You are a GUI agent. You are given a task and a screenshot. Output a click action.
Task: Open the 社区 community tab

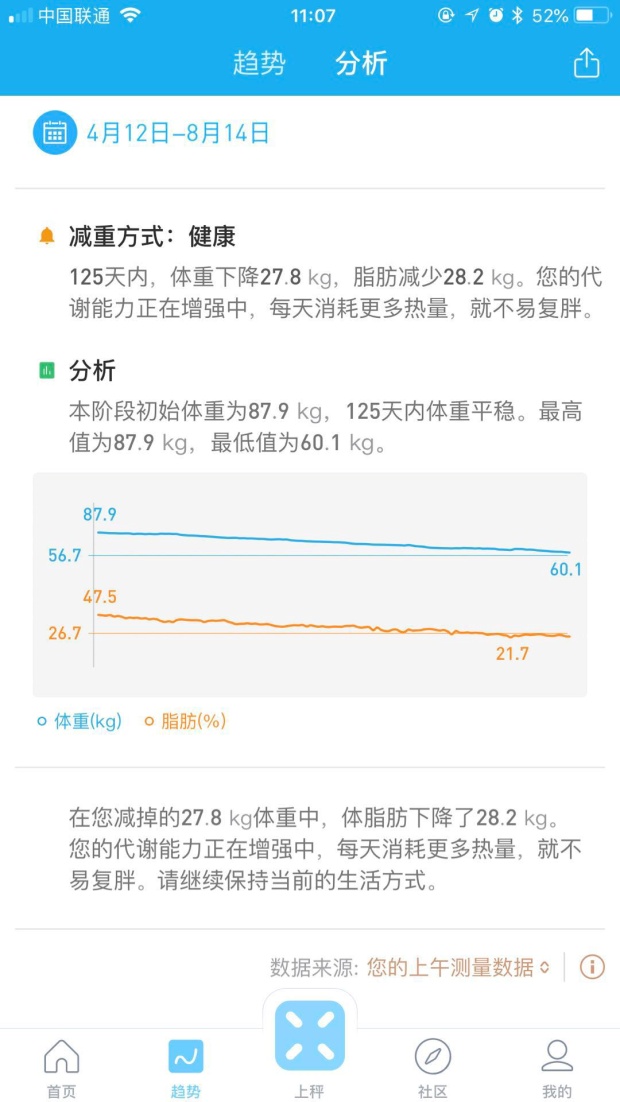tap(433, 1068)
